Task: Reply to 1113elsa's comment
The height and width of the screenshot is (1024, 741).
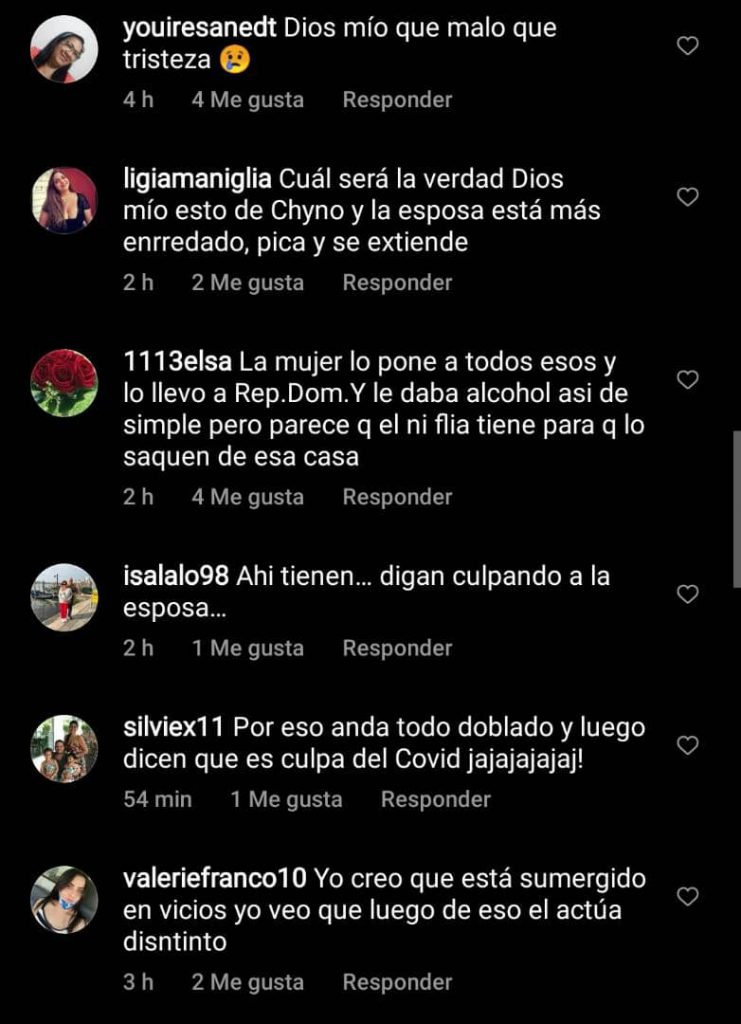Action: 397,497
